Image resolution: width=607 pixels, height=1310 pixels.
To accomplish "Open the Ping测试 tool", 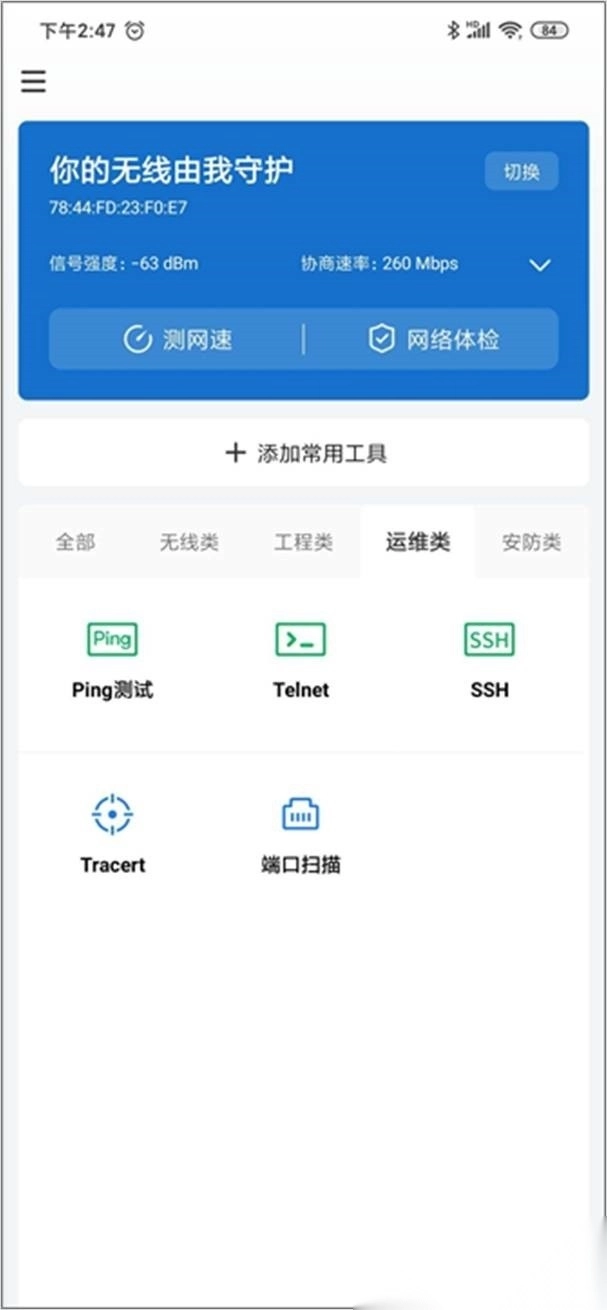I will click(x=113, y=660).
